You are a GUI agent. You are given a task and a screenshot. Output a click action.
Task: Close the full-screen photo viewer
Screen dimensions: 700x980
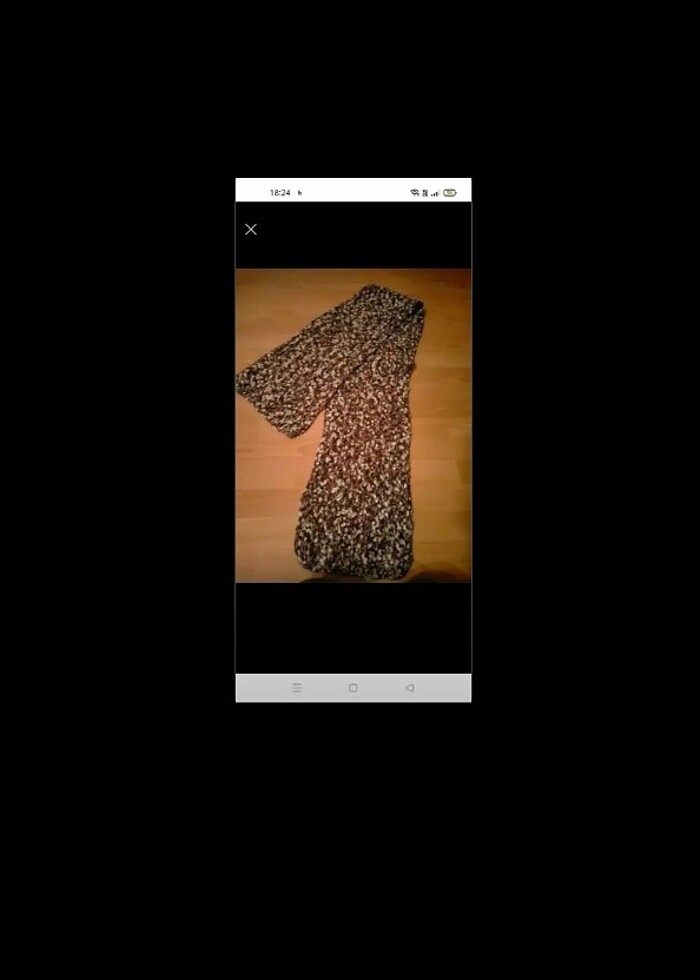[251, 229]
